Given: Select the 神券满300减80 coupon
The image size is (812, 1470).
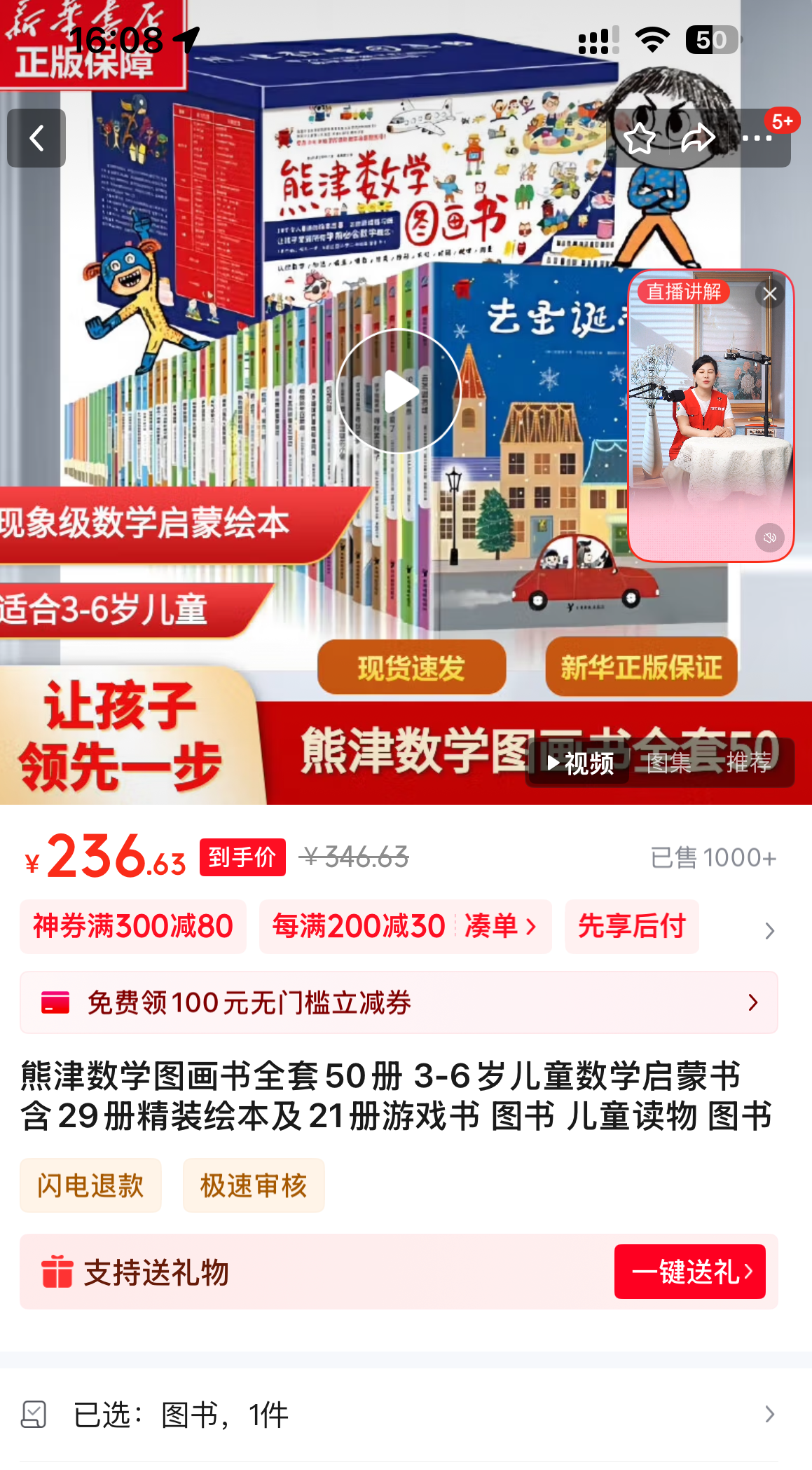Looking at the screenshot, I should point(133,927).
